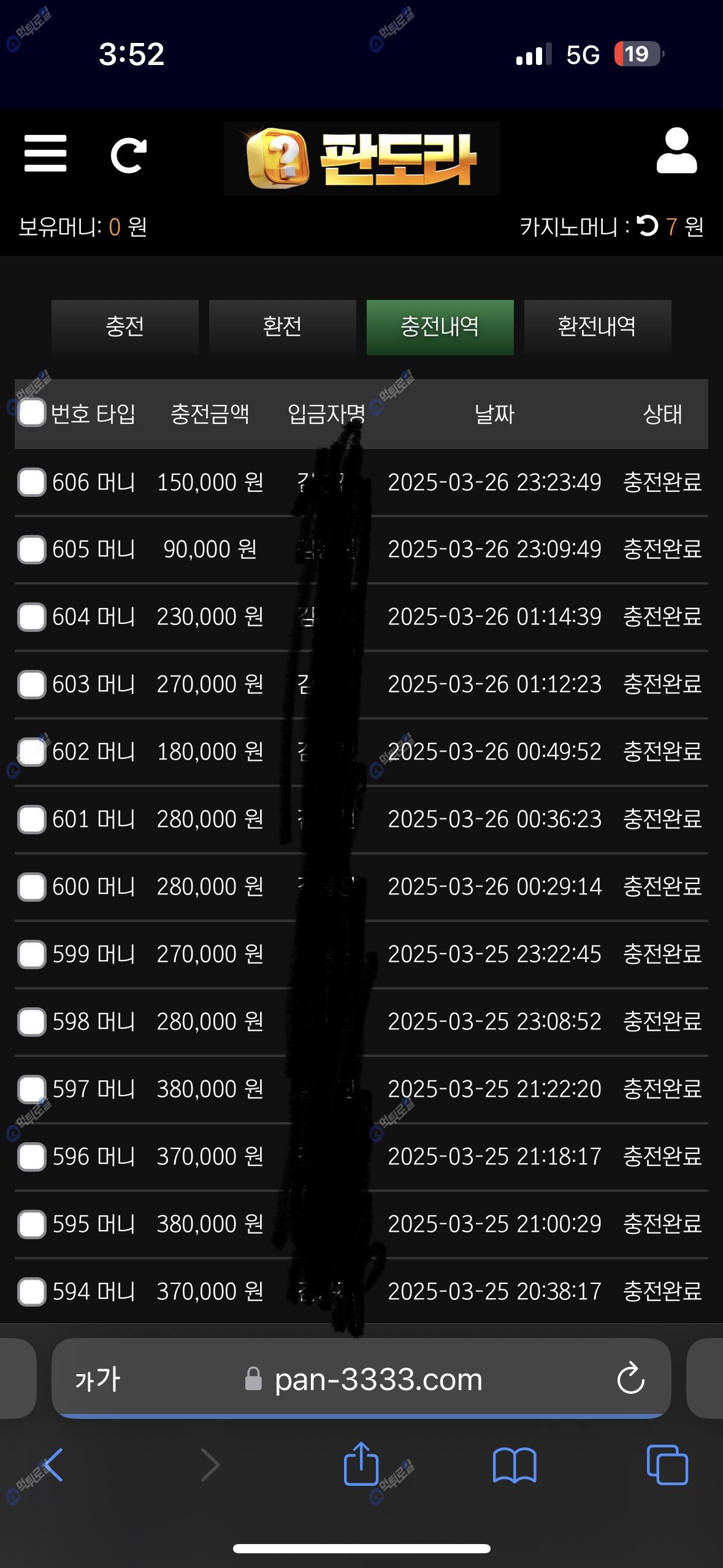Select the 충전내역 tab
This screenshot has width=723, height=1568.
[440, 326]
